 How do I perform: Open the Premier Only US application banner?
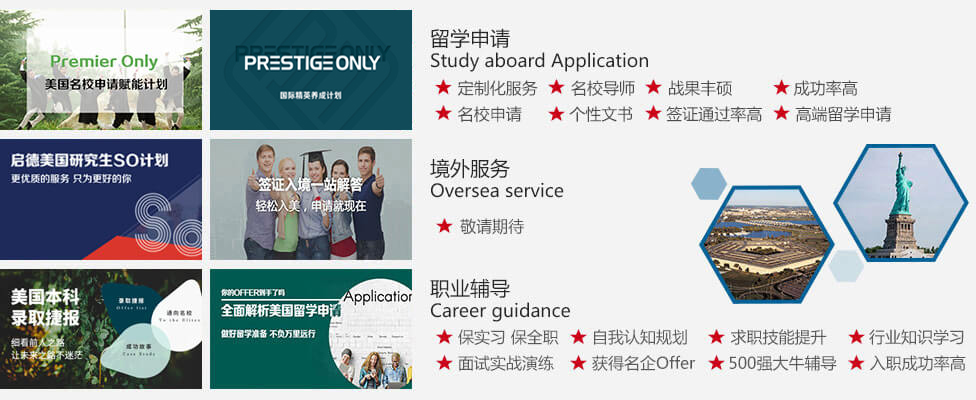101,70
